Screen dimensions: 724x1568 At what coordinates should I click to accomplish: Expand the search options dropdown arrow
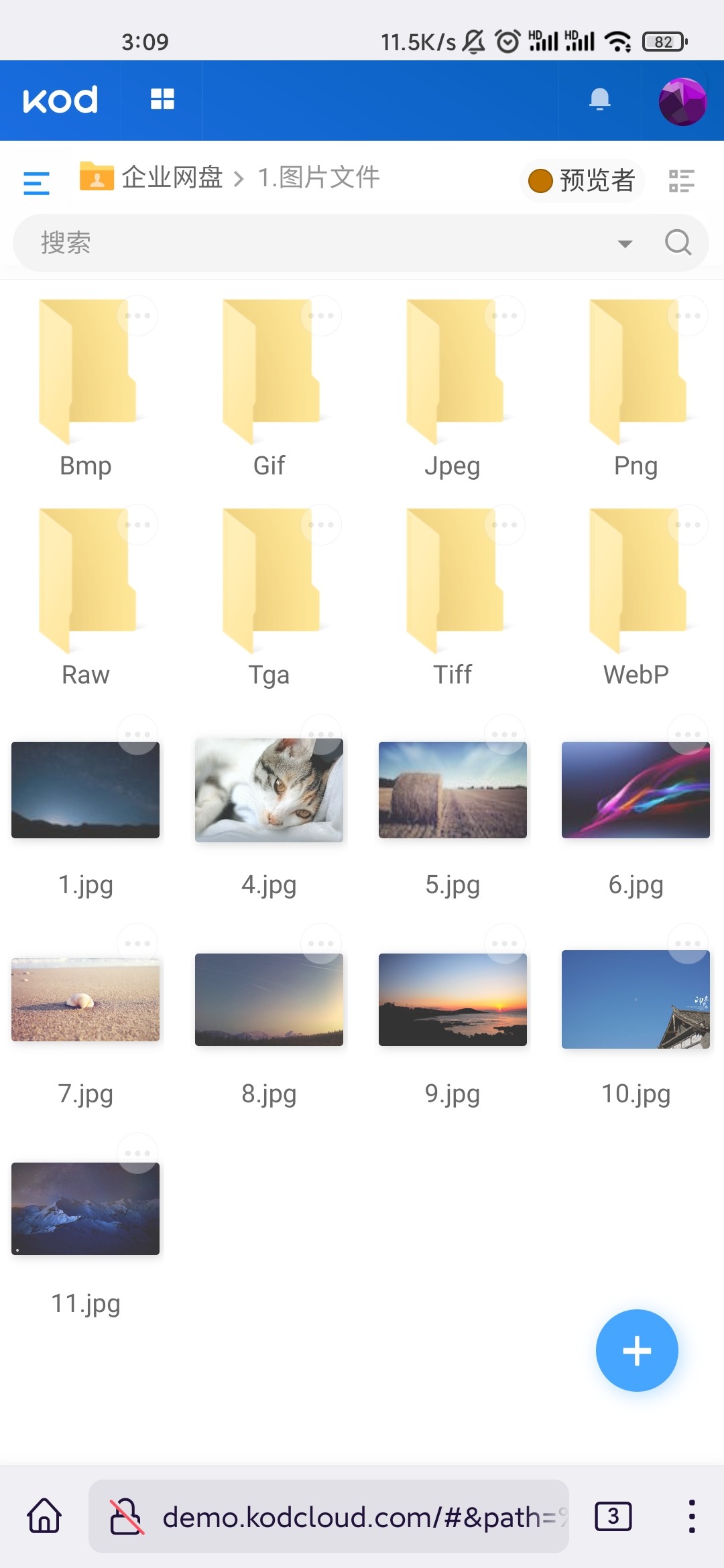[x=625, y=243]
